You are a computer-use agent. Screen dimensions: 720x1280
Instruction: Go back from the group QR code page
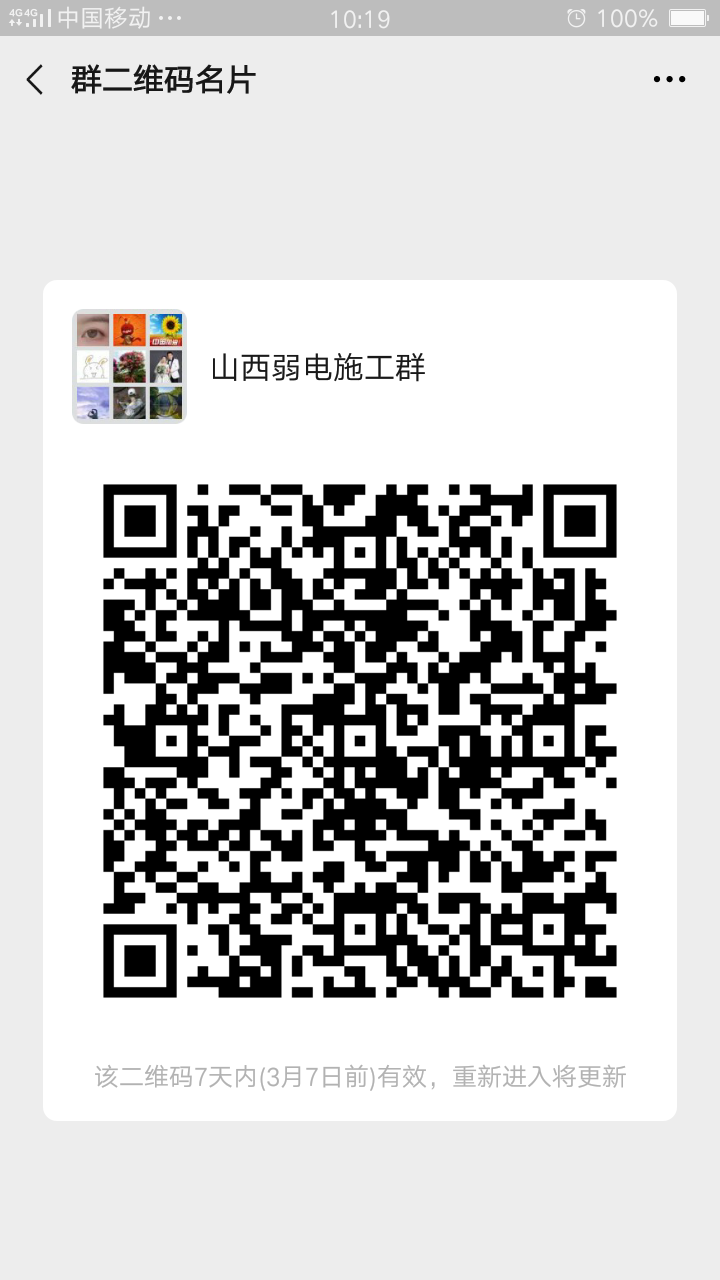click(x=36, y=80)
